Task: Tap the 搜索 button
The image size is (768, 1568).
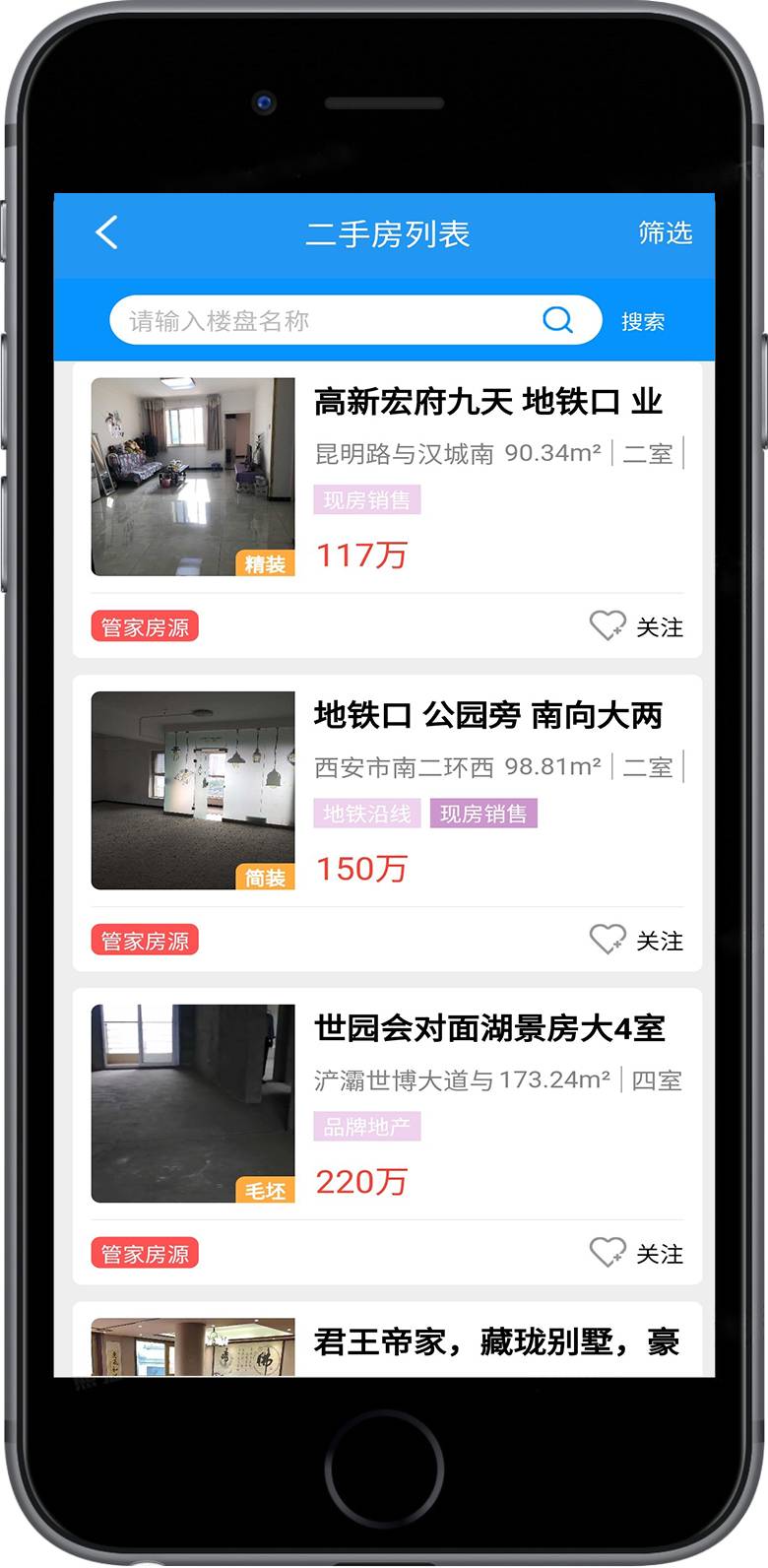Action: pyautogui.click(x=642, y=321)
